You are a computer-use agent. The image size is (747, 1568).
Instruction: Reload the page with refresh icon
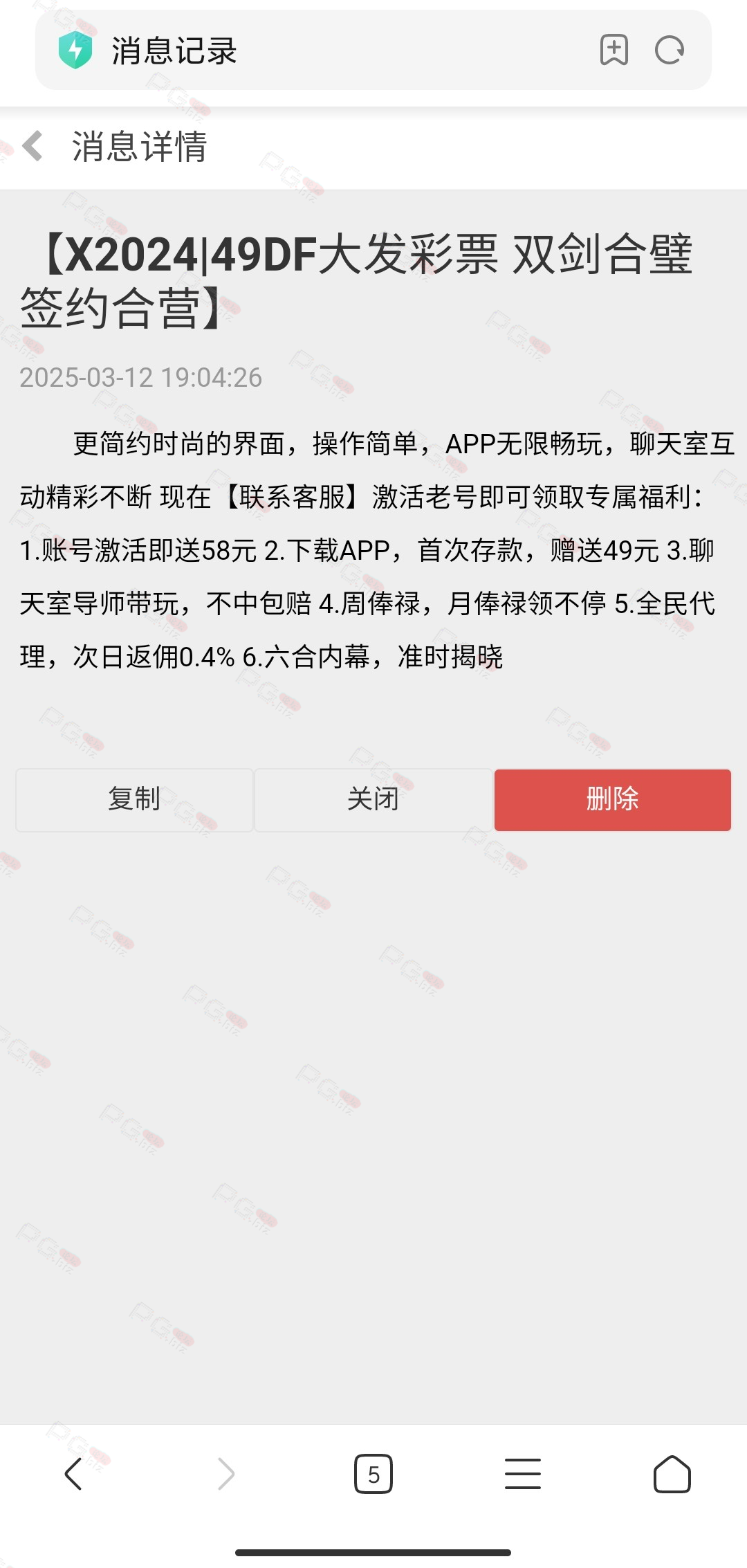tap(670, 50)
